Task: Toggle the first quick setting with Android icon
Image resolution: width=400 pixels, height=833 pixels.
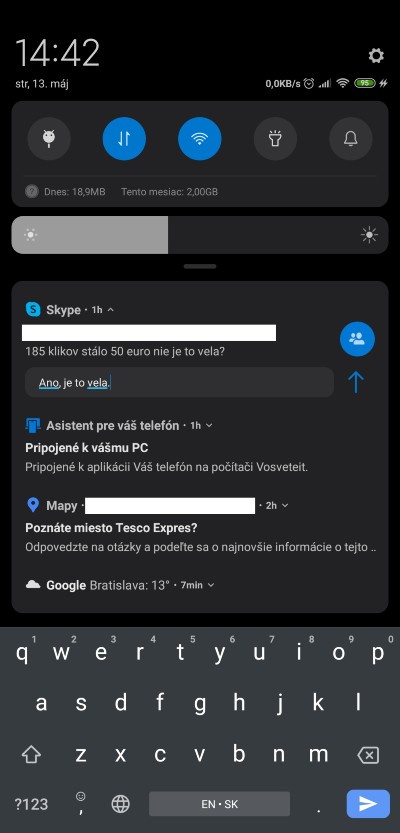Action: [x=49, y=138]
